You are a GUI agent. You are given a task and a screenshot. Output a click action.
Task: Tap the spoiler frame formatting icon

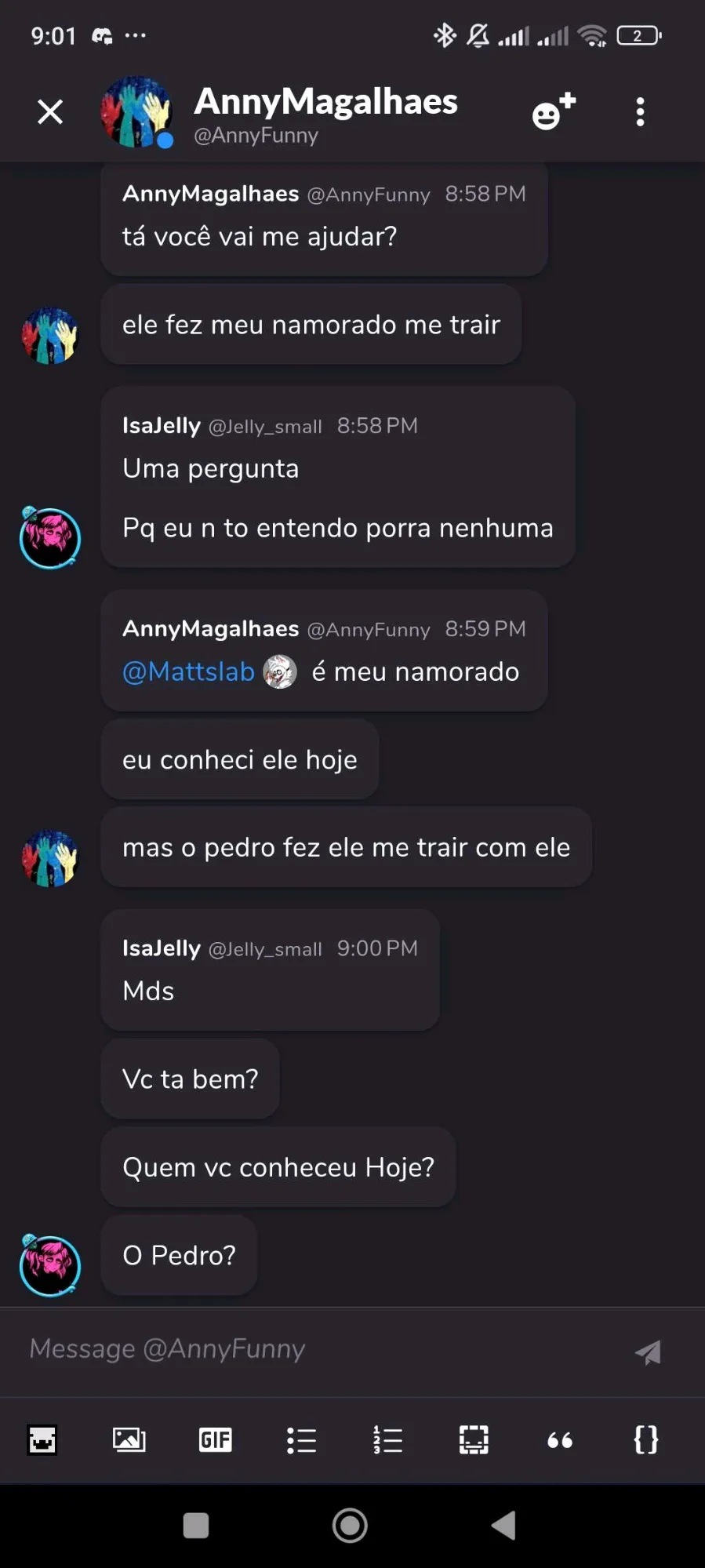point(474,1439)
